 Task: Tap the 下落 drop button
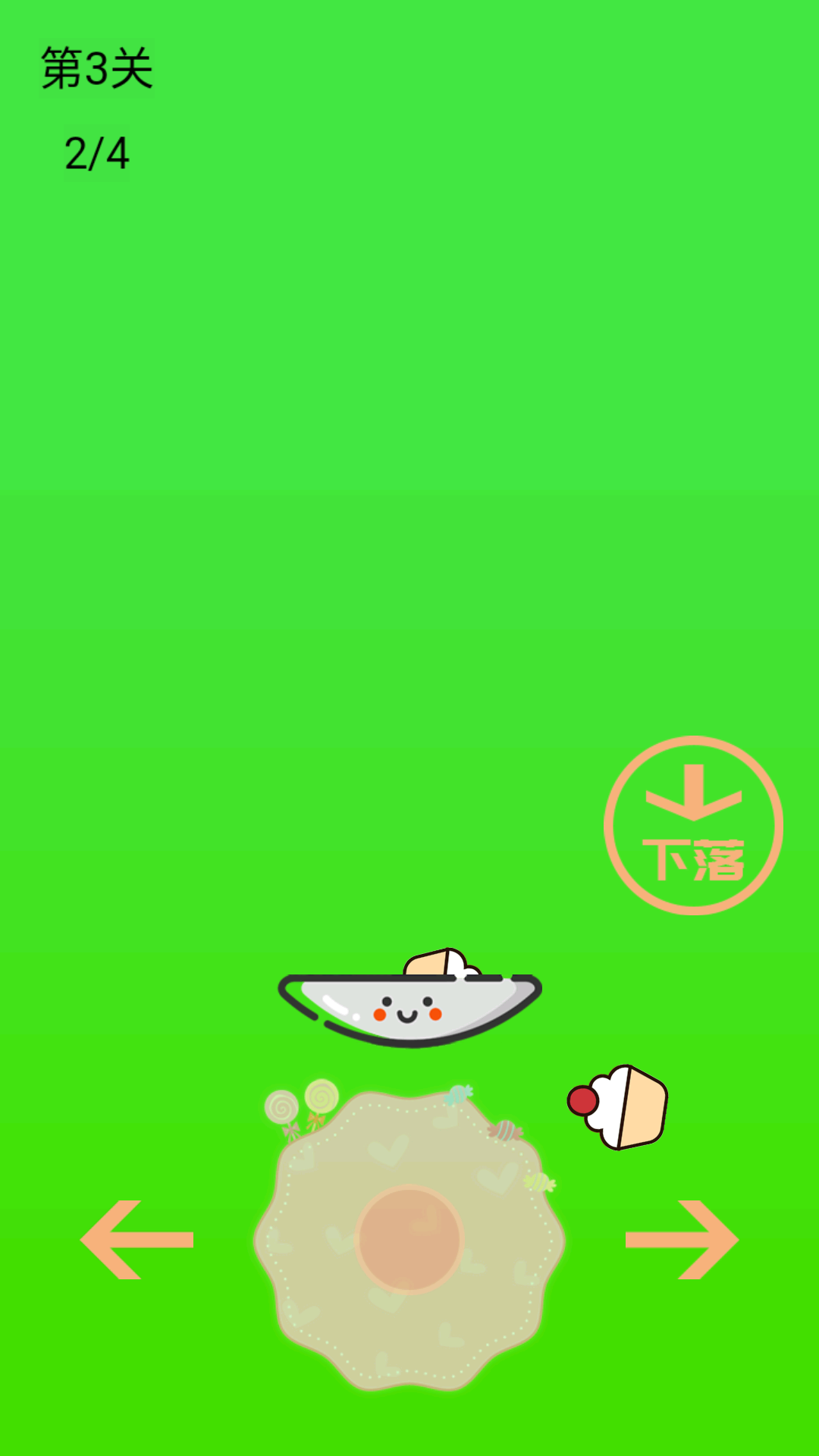pos(693,825)
